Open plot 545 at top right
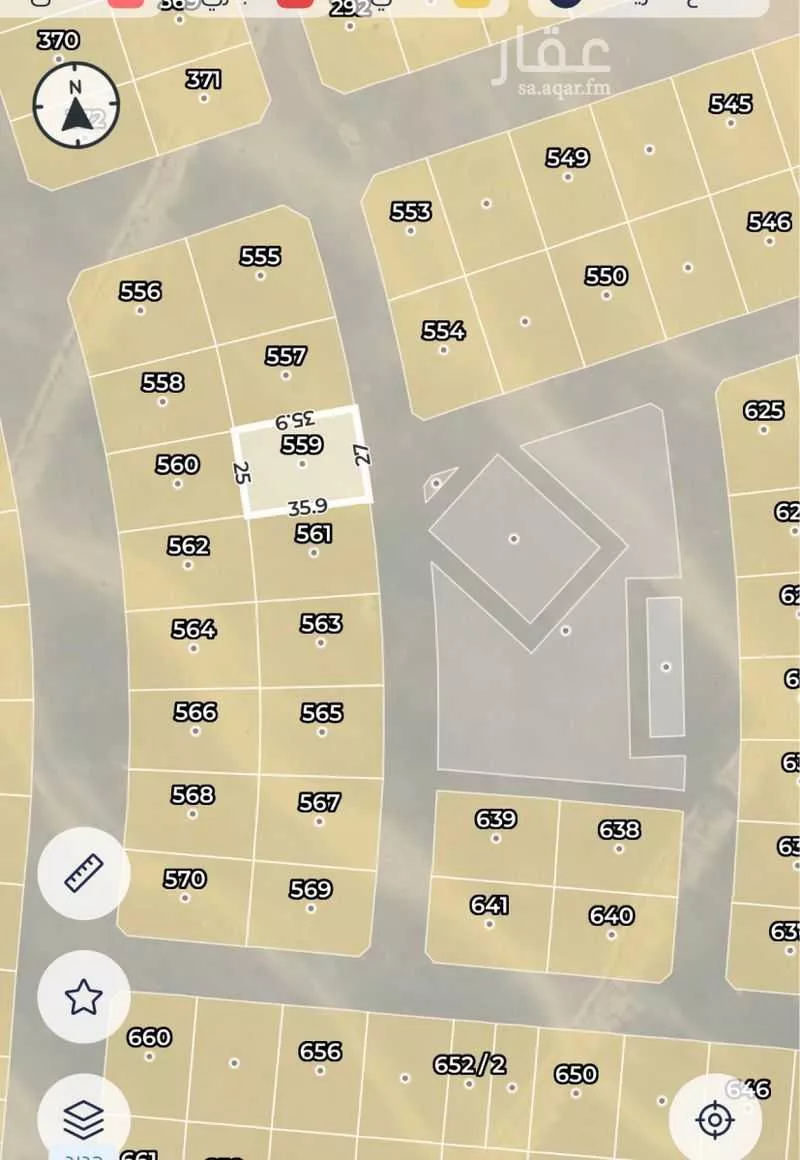 coord(731,103)
